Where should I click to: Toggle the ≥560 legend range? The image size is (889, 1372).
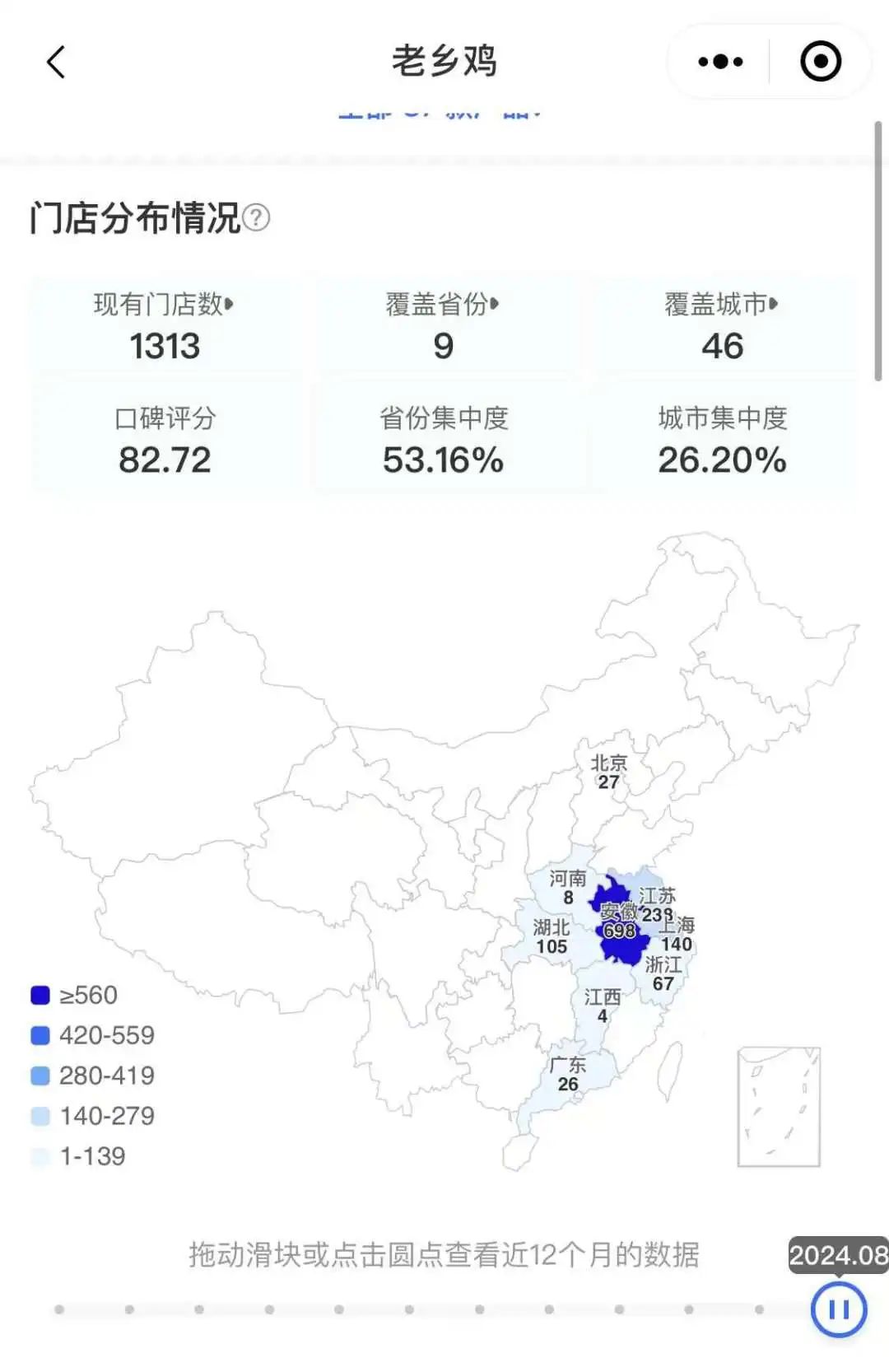point(76,996)
